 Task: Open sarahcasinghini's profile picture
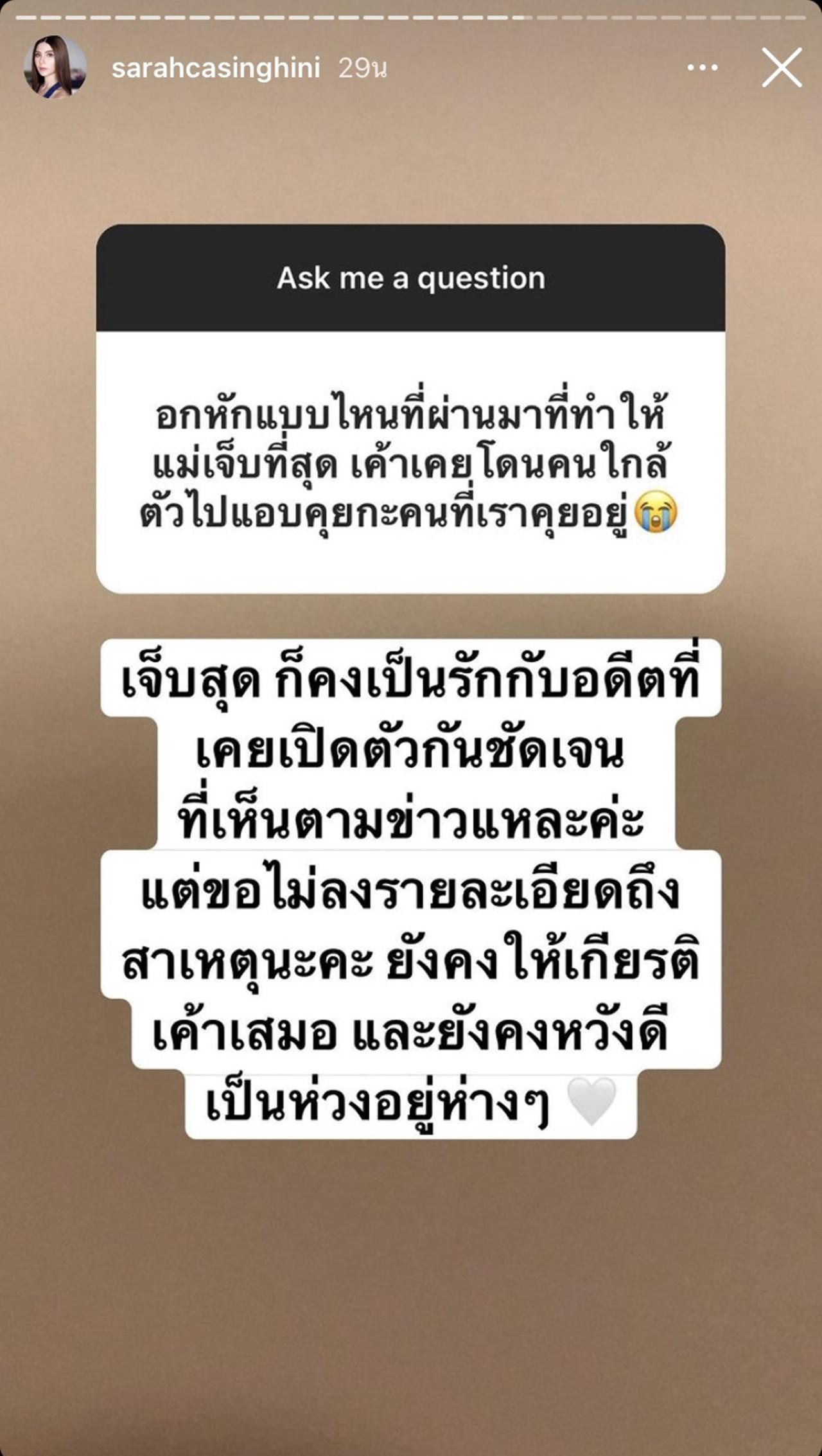click(55, 67)
